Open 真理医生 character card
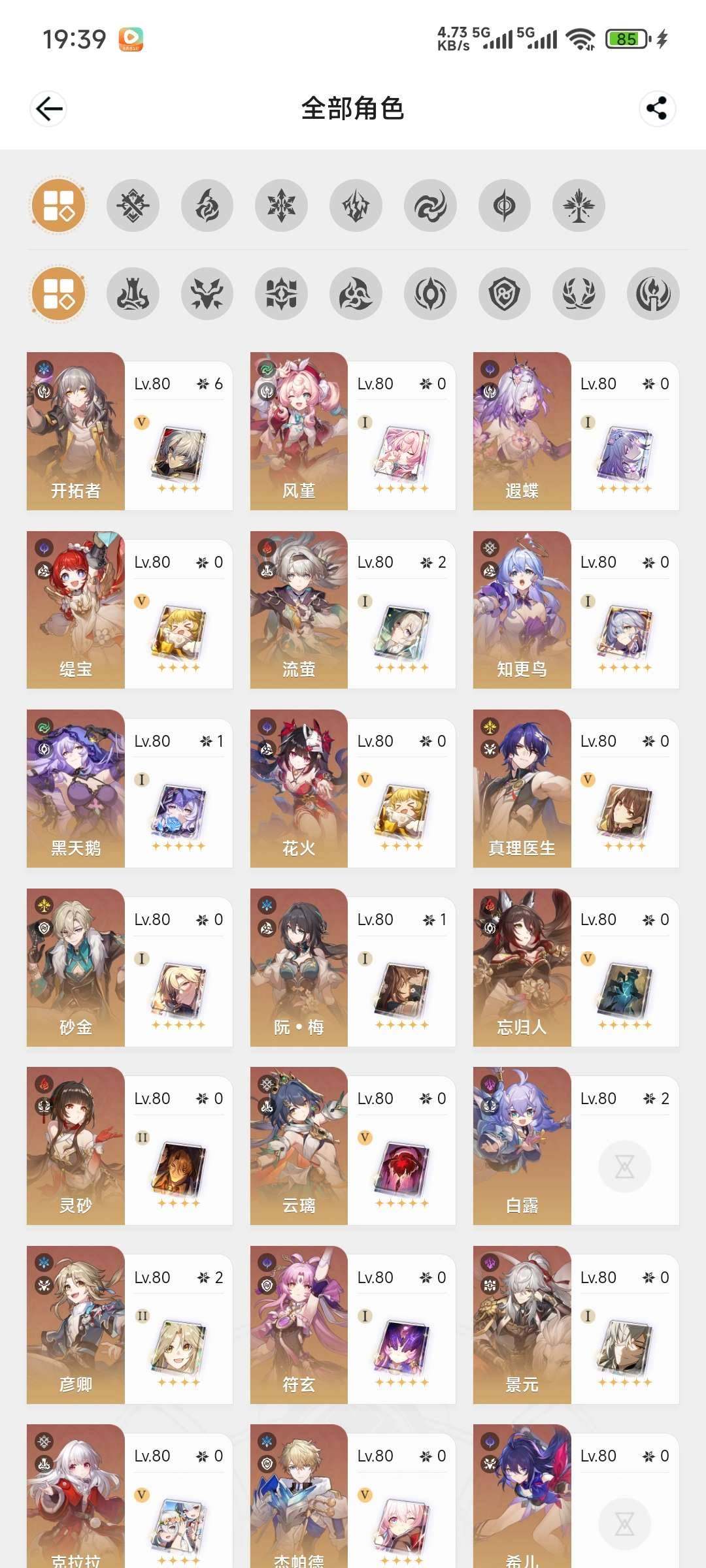The image size is (706, 1568). pyautogui.click(x=575, y=789)
